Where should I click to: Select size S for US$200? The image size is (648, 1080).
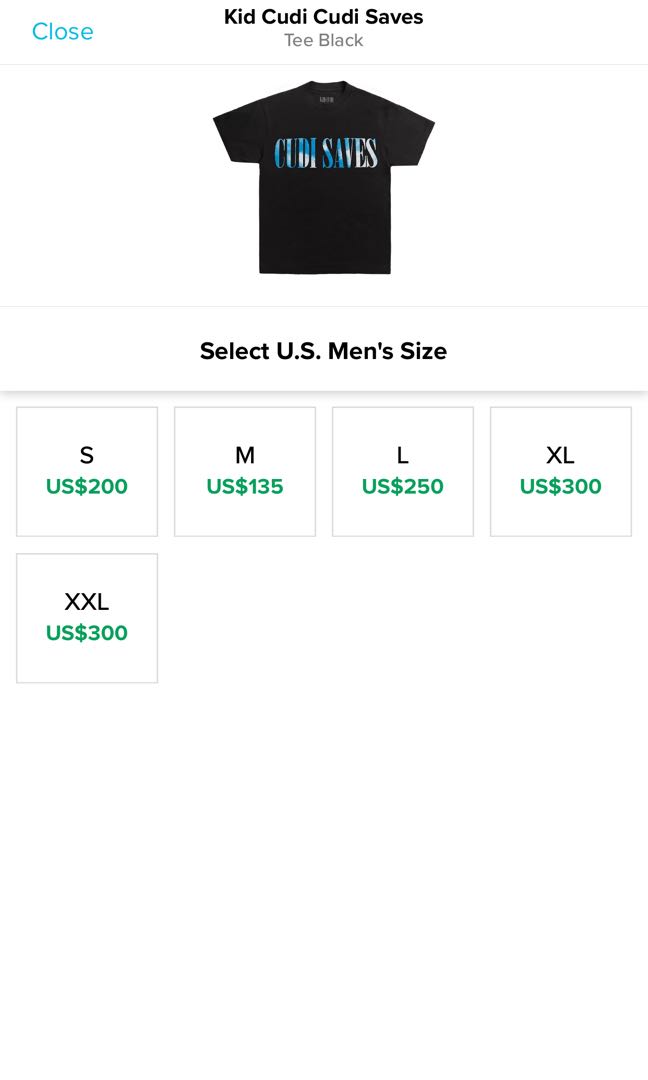(87, 472)
